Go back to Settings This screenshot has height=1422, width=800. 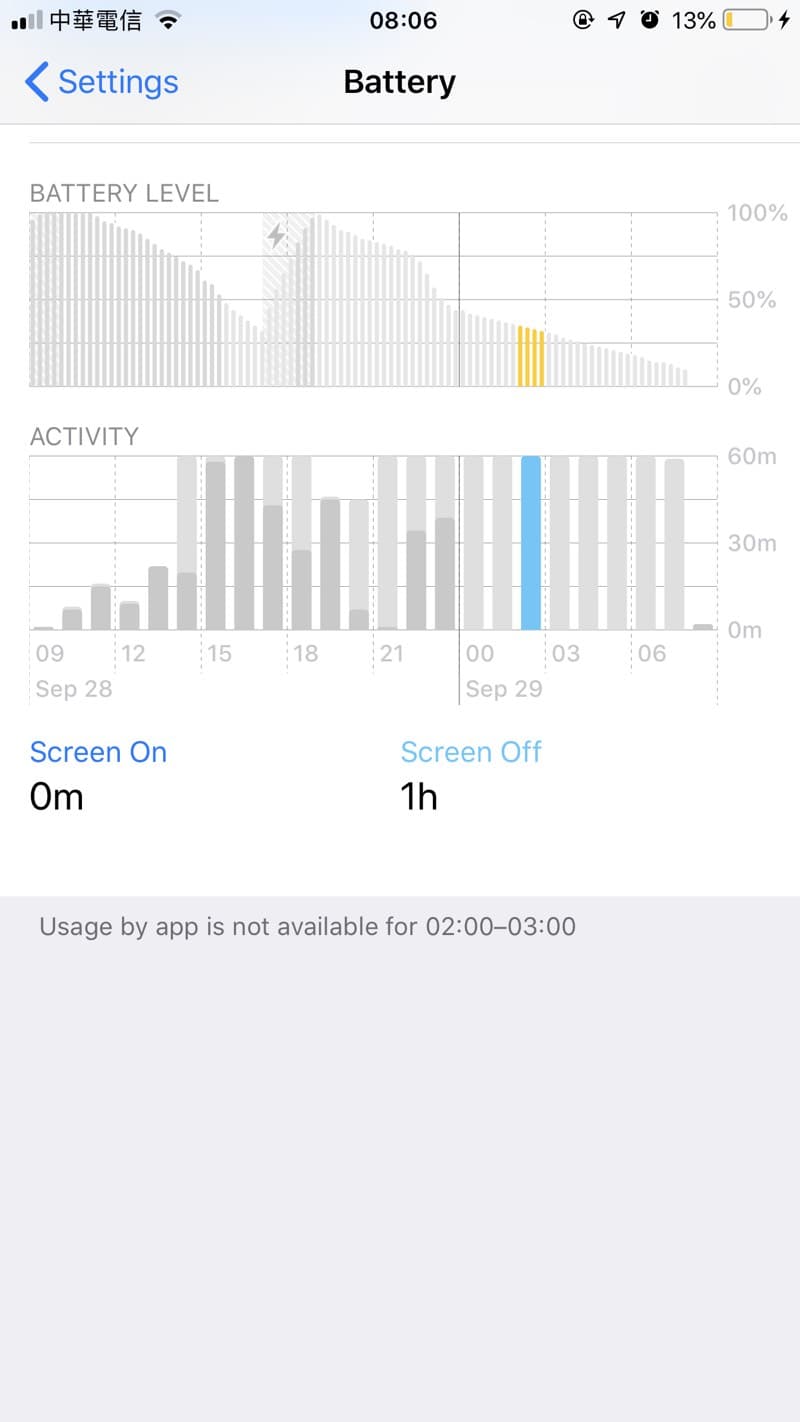[101, 82]
